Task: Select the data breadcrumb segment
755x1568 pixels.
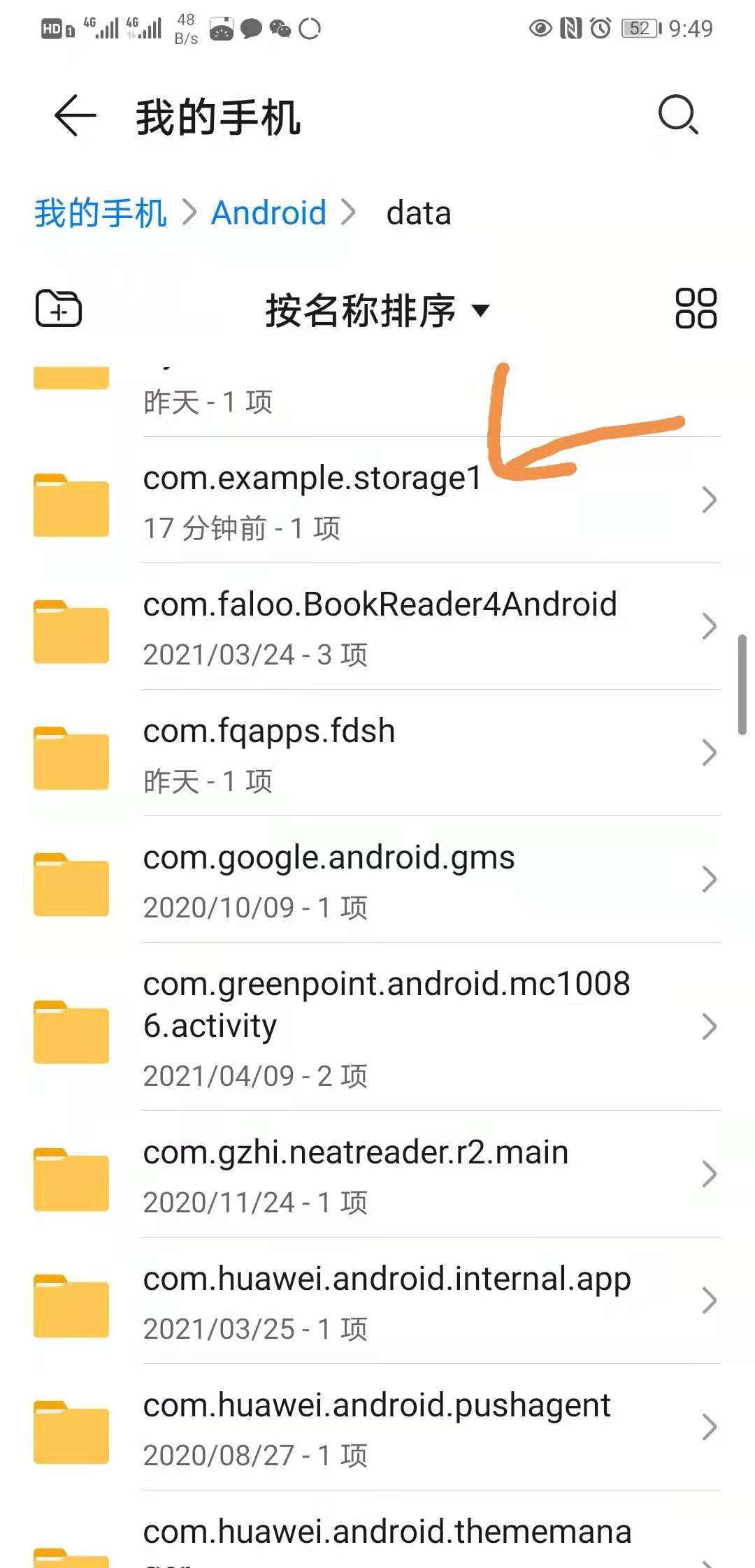Action: (x=419, y=212)
